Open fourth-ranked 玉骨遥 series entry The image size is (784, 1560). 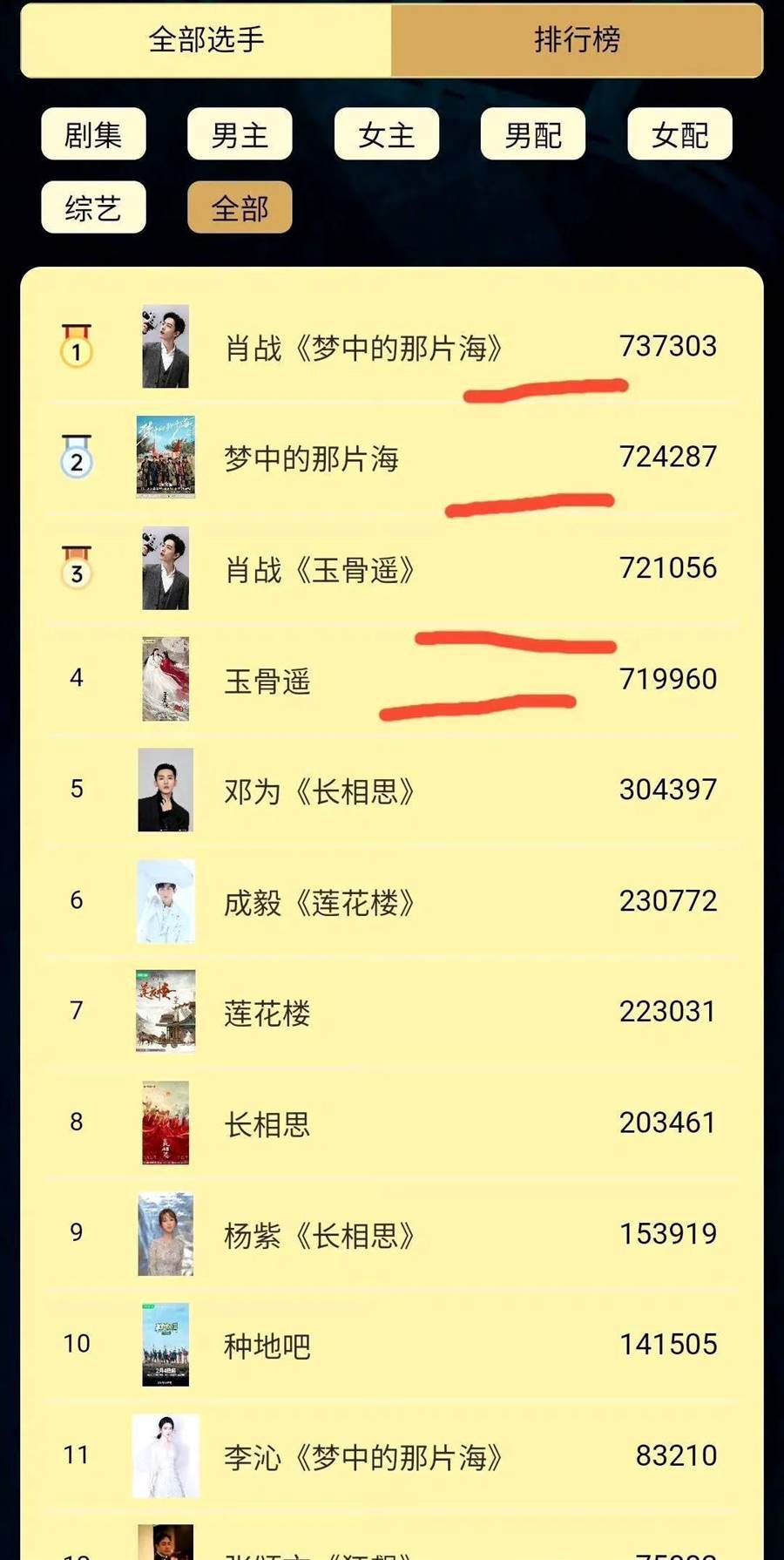tap(267, 681)
